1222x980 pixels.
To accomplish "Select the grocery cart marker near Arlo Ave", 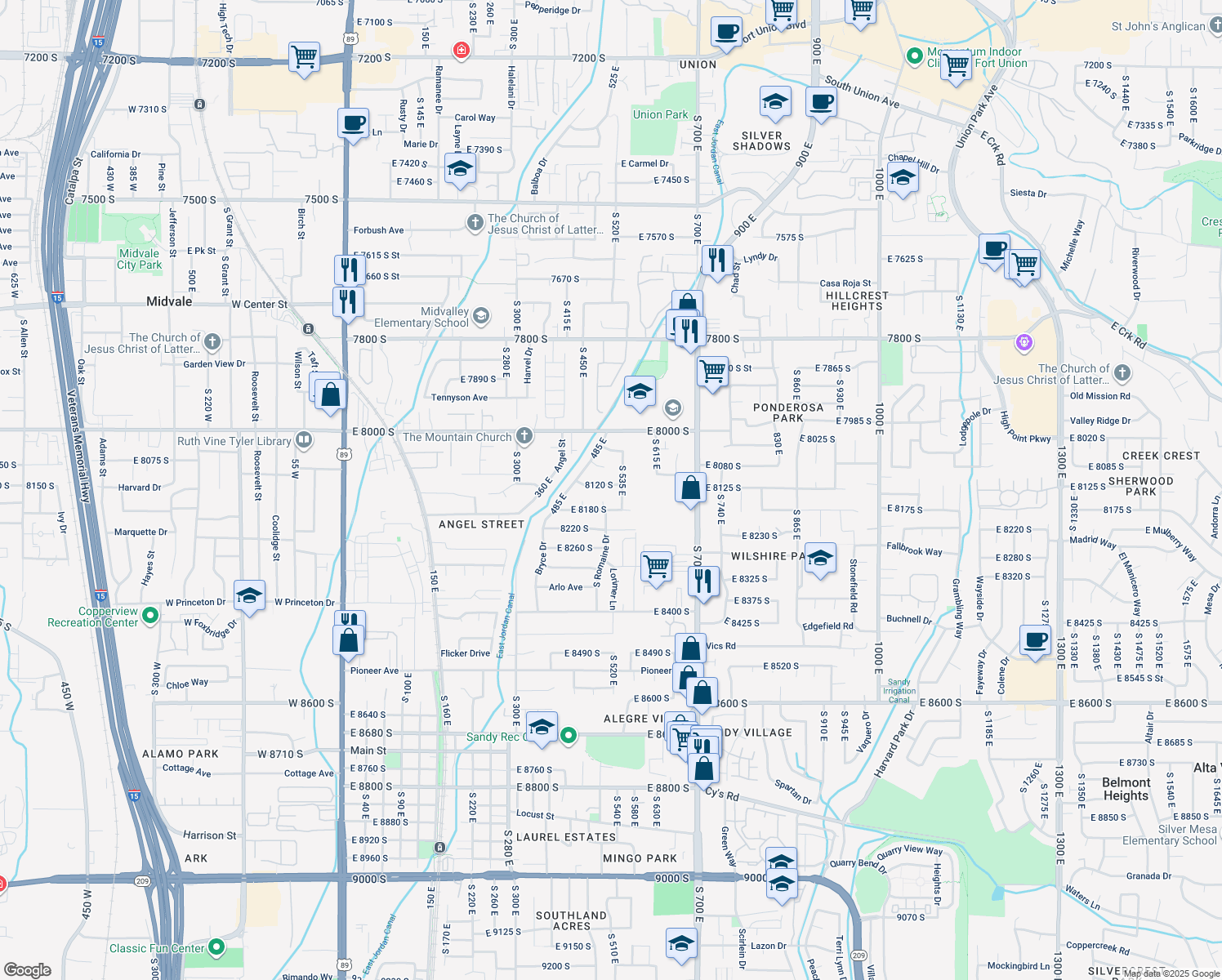I will point(657,568).
